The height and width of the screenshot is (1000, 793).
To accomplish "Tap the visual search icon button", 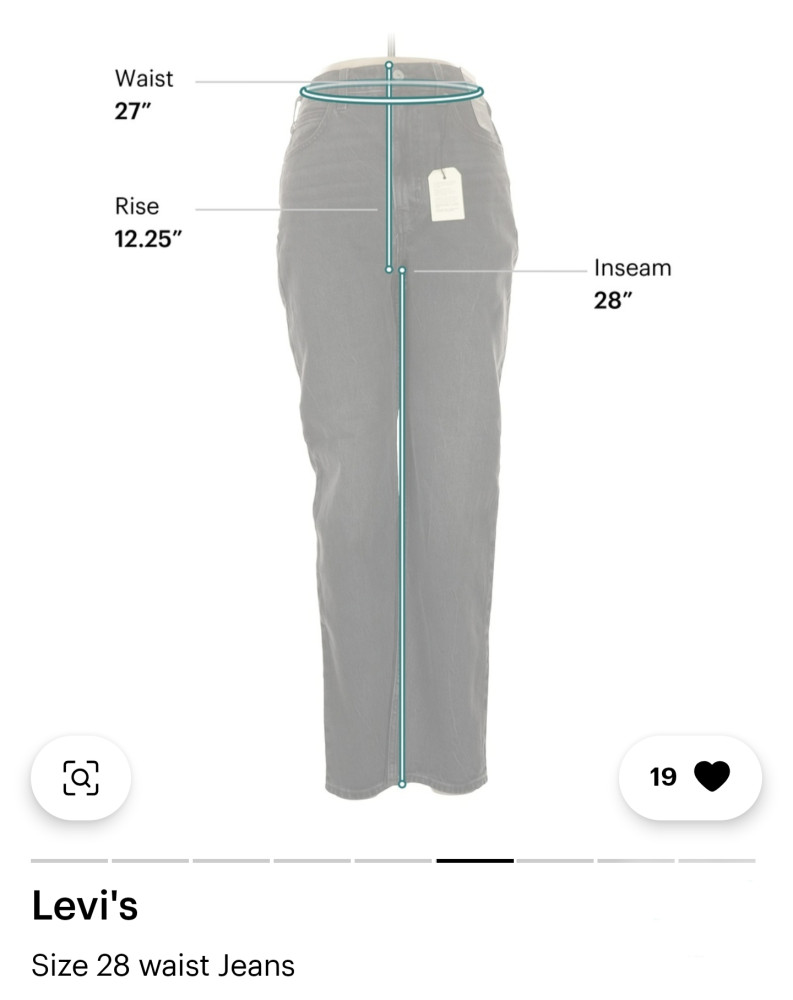I will 81,777.
